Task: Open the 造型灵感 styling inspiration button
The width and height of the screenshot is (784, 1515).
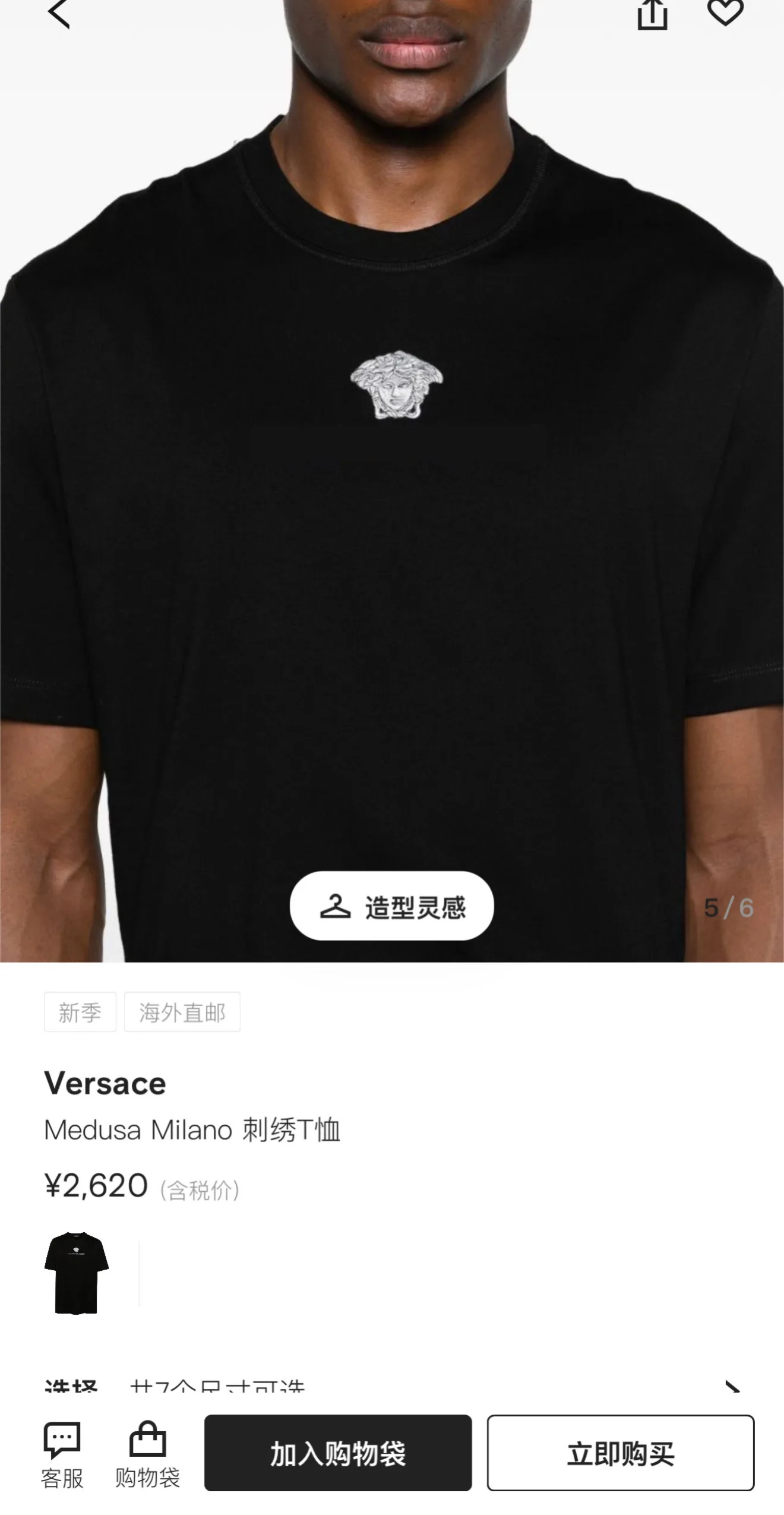Action: click(391, 906)
